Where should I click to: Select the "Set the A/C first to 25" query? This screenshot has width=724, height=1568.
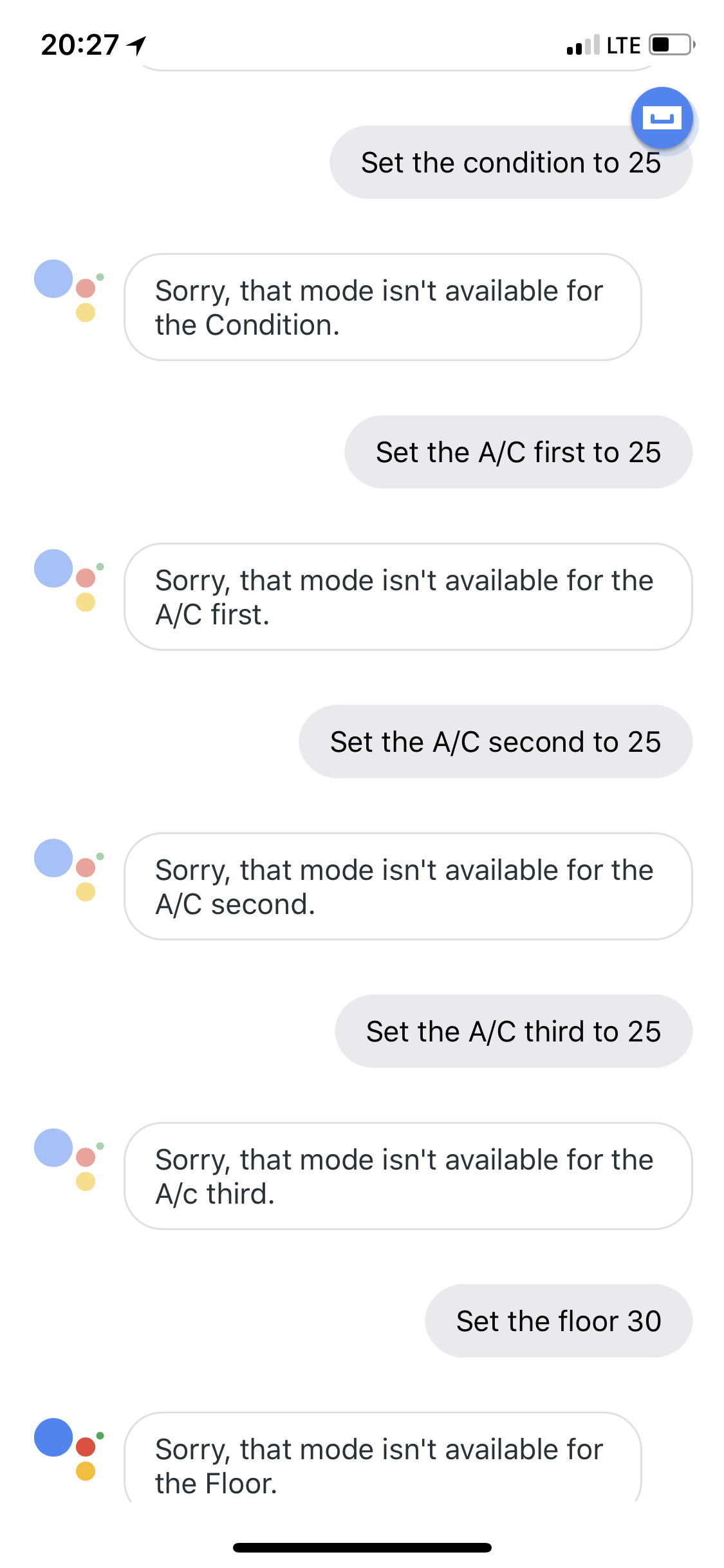click(518, 452)
